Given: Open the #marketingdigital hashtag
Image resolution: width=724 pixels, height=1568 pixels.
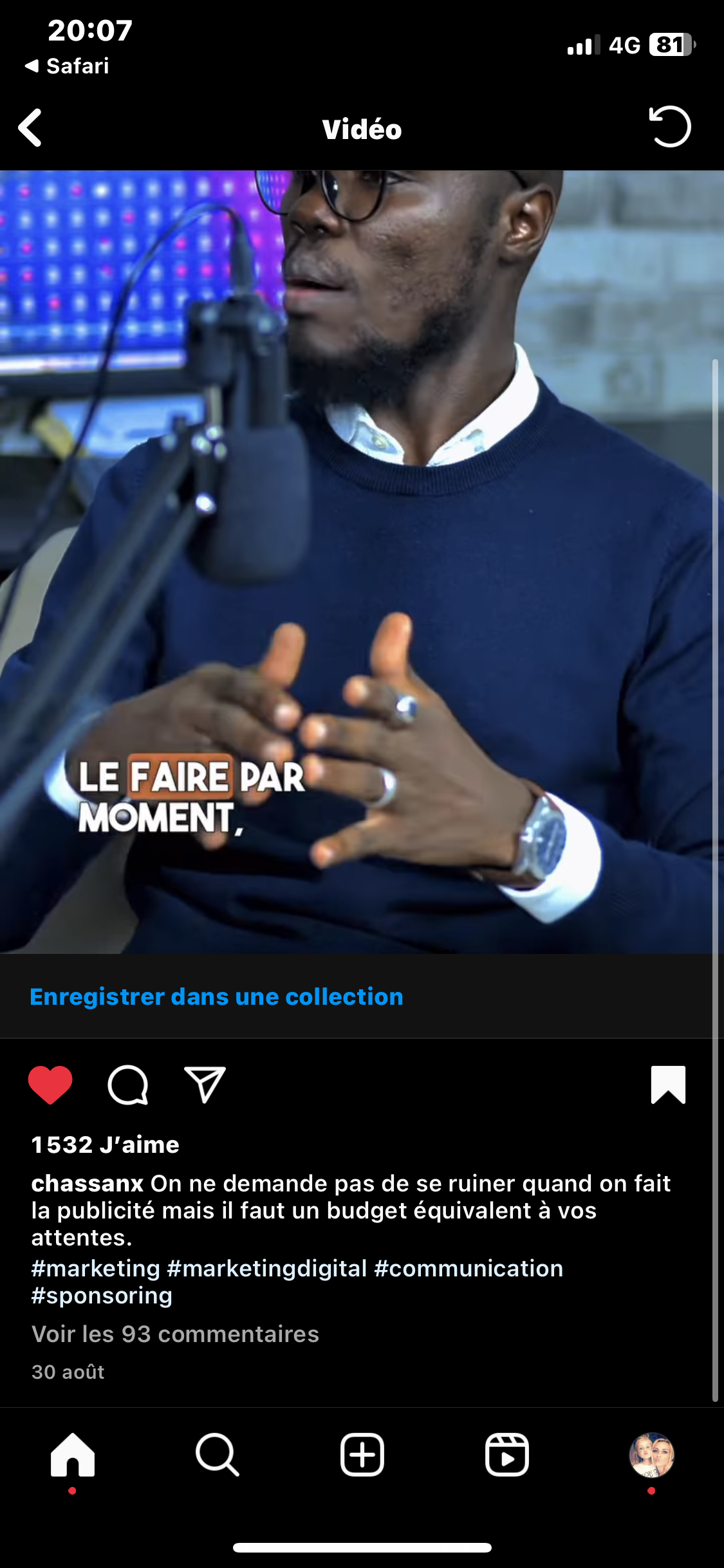Looking at the screenshot, I should coord(266,1268).
